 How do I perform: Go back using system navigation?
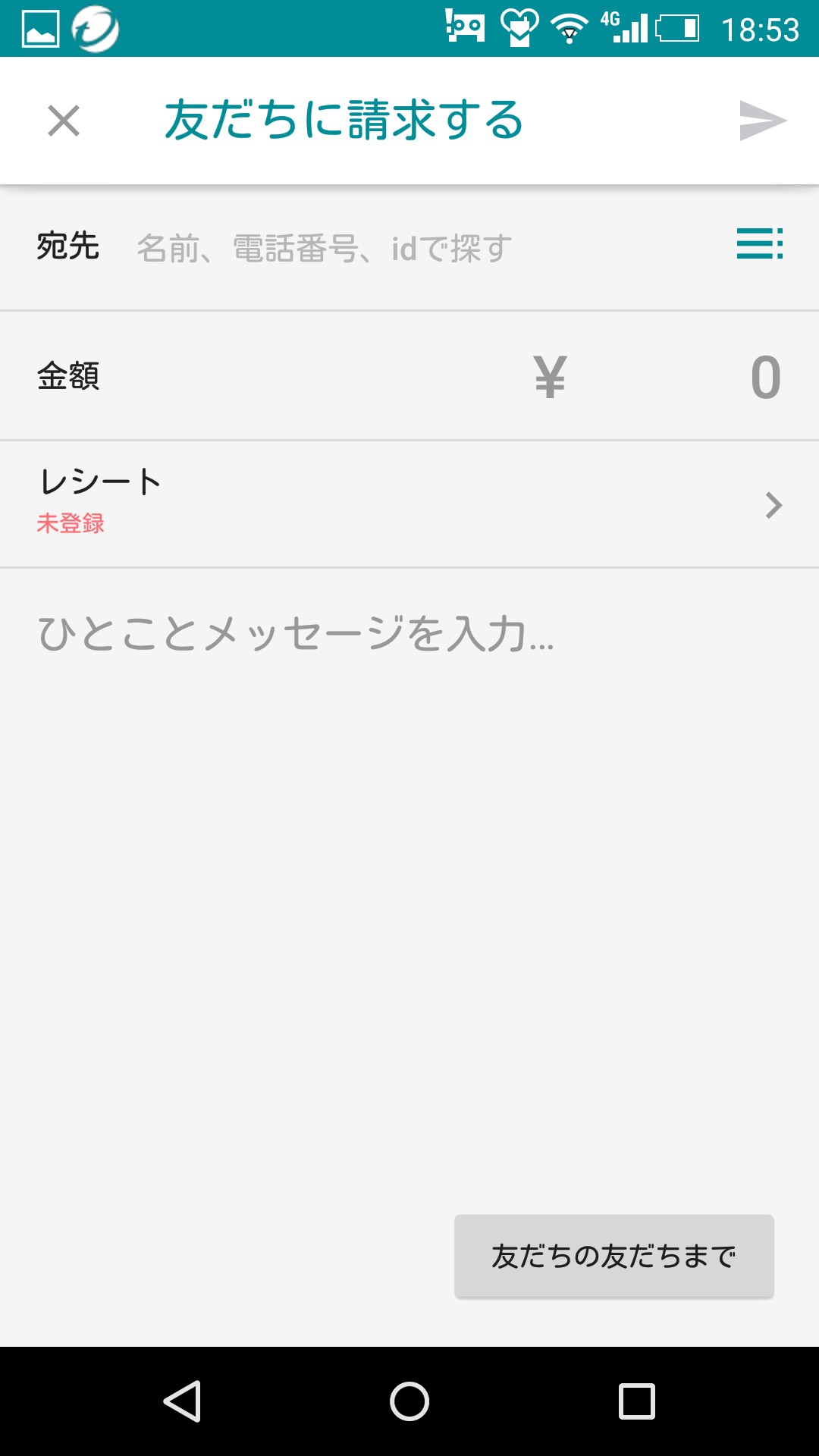182,1401
